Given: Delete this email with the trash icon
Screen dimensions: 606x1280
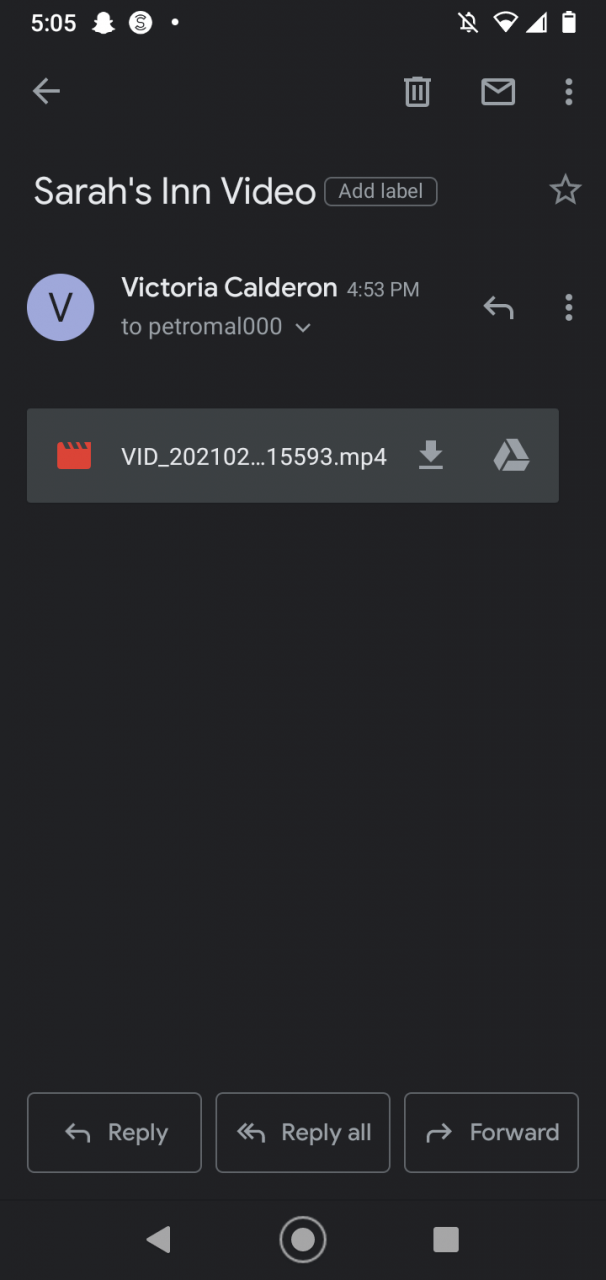Looking at the screenshot, I should coord(417,92).
